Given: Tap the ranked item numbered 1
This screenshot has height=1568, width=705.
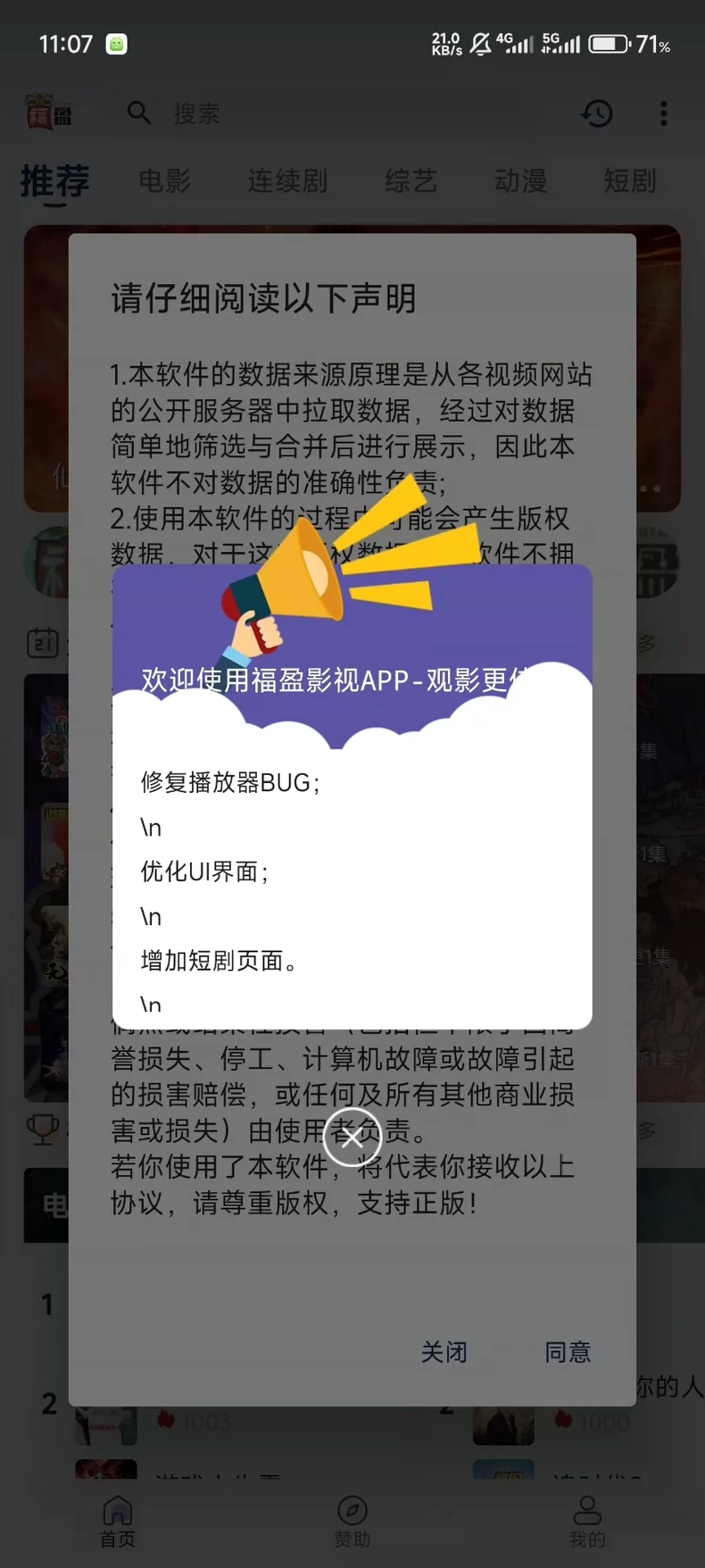Looking at the screenshot, I should click(x=47, y=1305).
